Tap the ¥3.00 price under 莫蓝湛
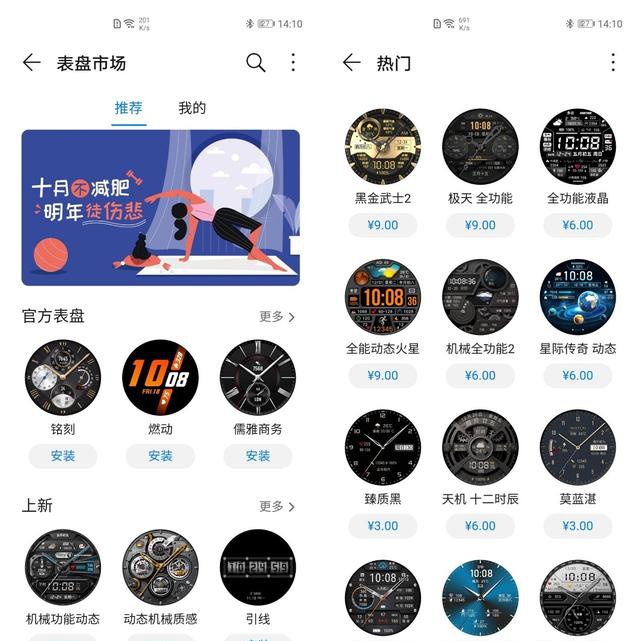This screenshot has height=641, width=640. coord(578,526)
